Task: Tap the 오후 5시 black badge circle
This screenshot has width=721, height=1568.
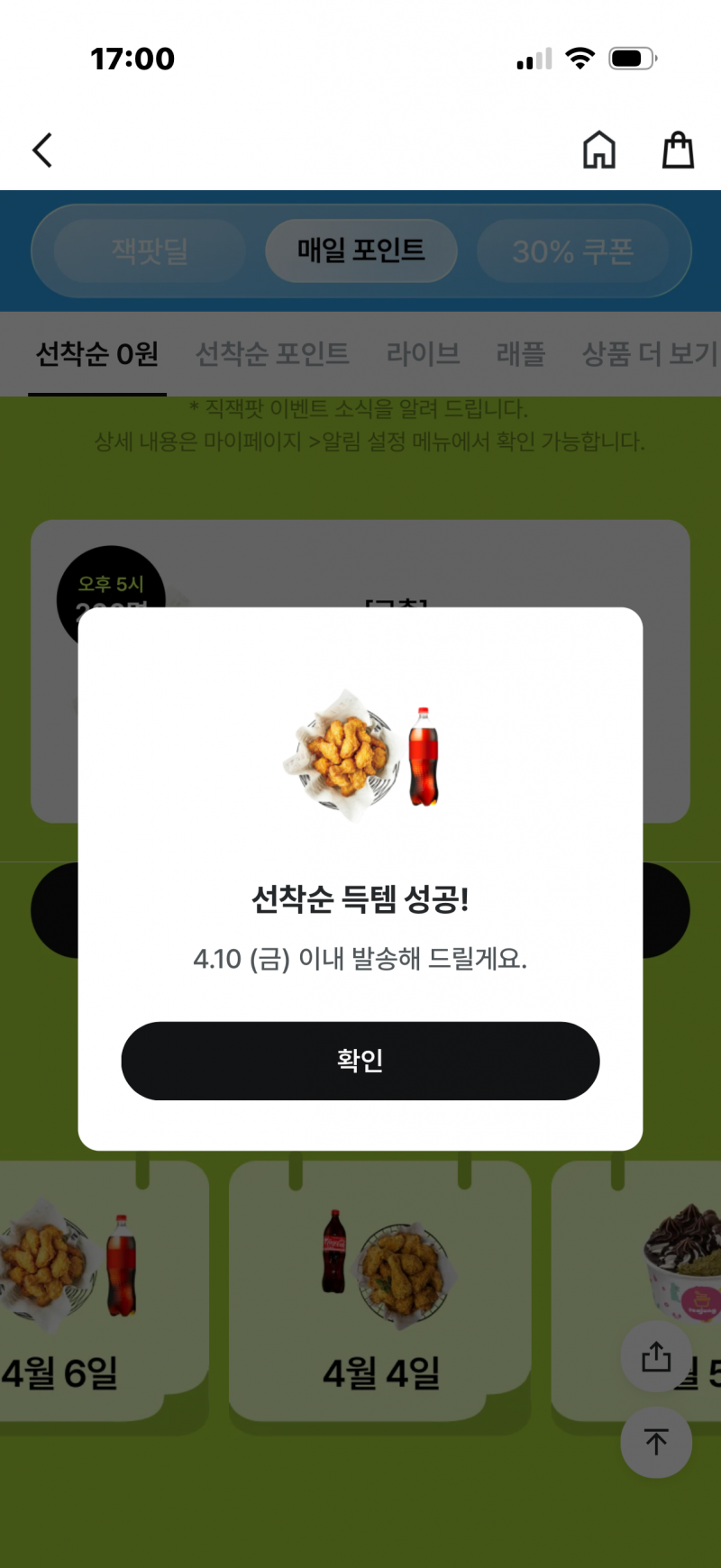Action: (112, 595)
